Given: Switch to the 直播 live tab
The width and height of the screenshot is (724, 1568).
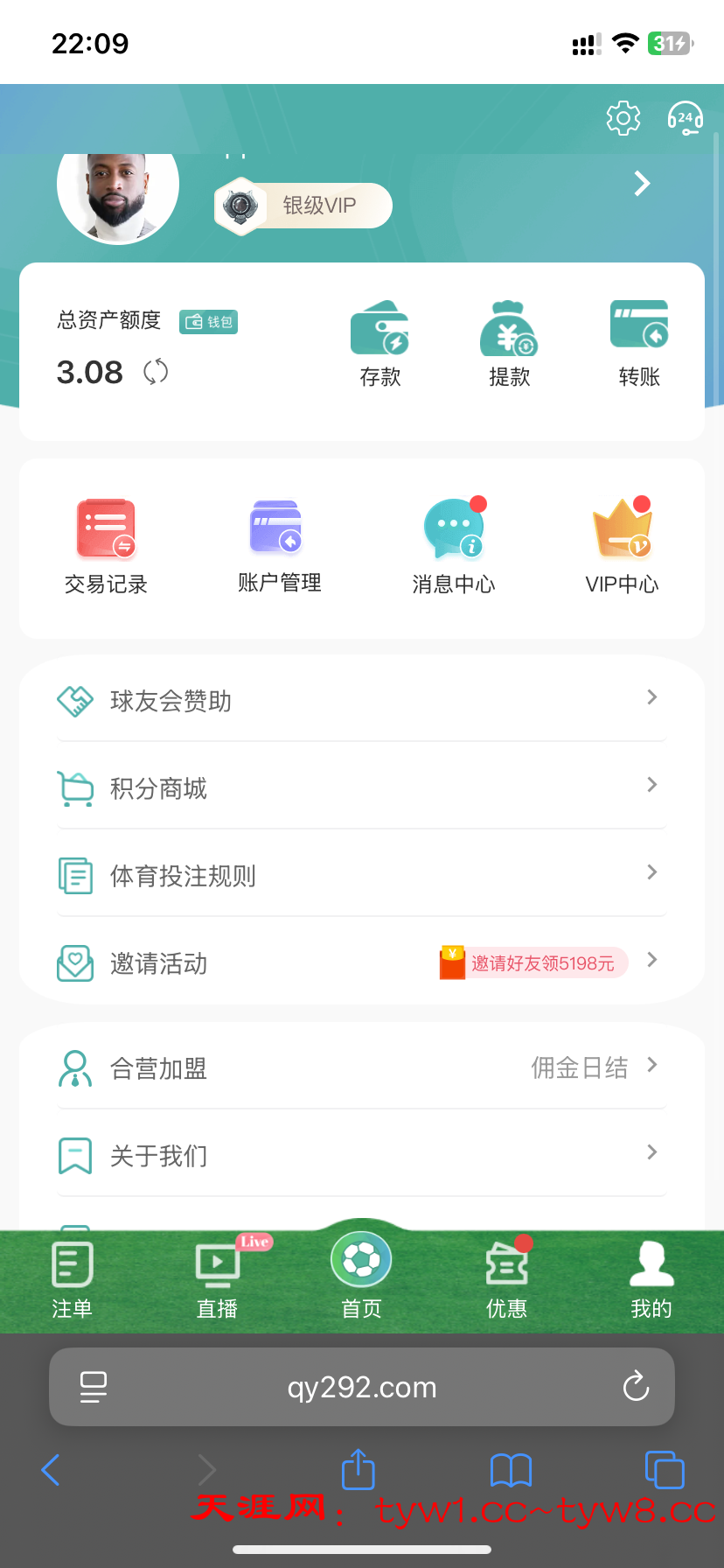Looking at the screenshot, I should point(217,1281).
